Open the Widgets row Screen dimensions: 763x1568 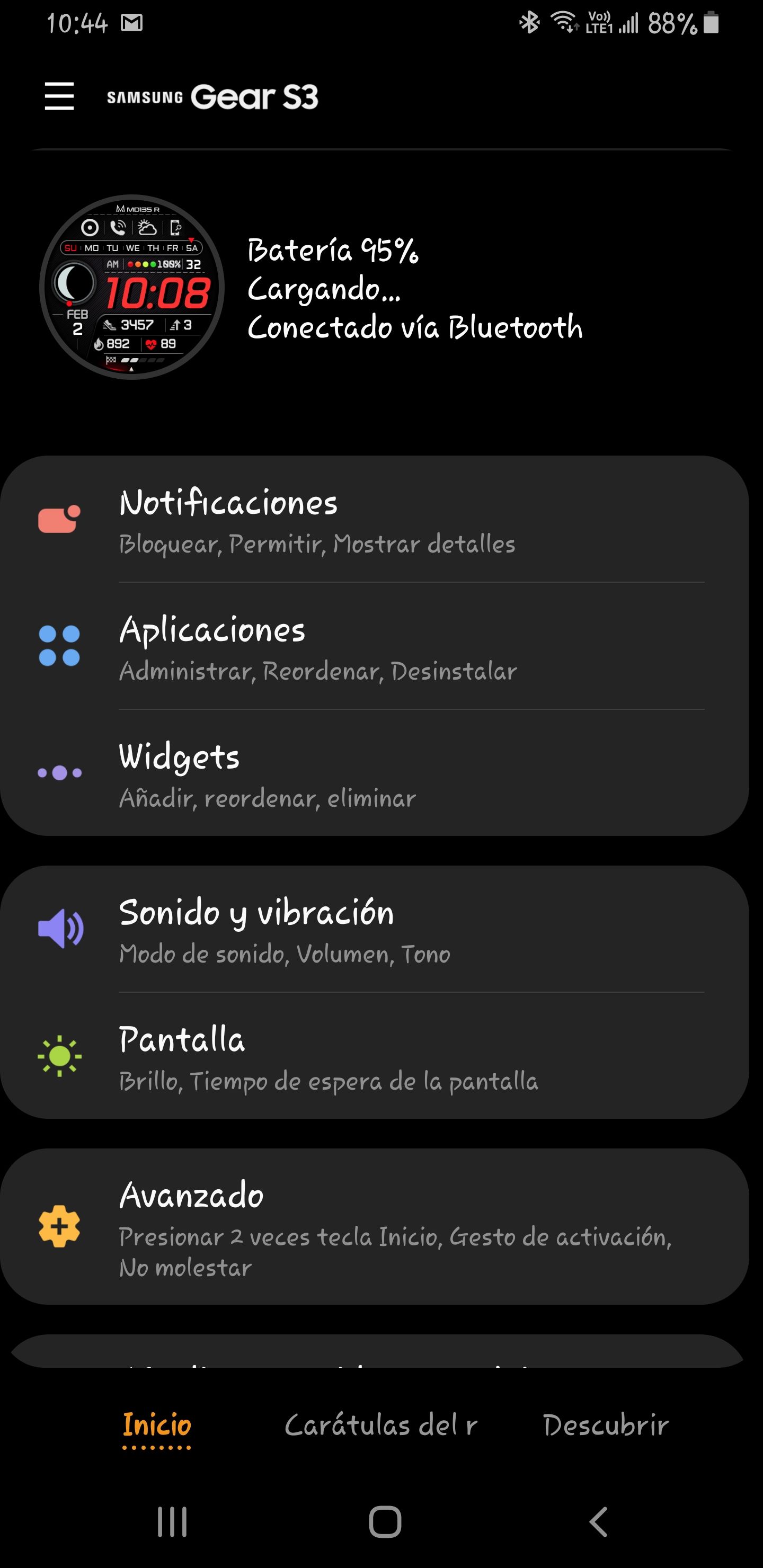pyautogui.click(x=374, y=773)
